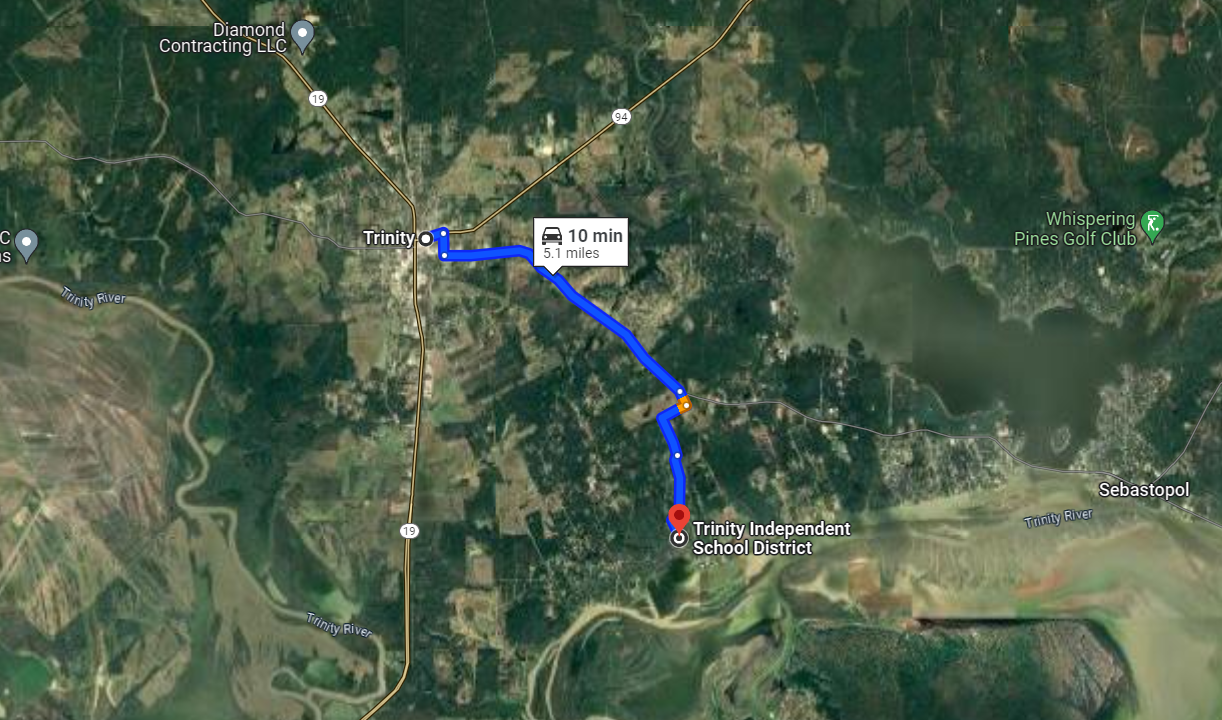Open the partially visible place pin beside Trinity River

[27, 242]
